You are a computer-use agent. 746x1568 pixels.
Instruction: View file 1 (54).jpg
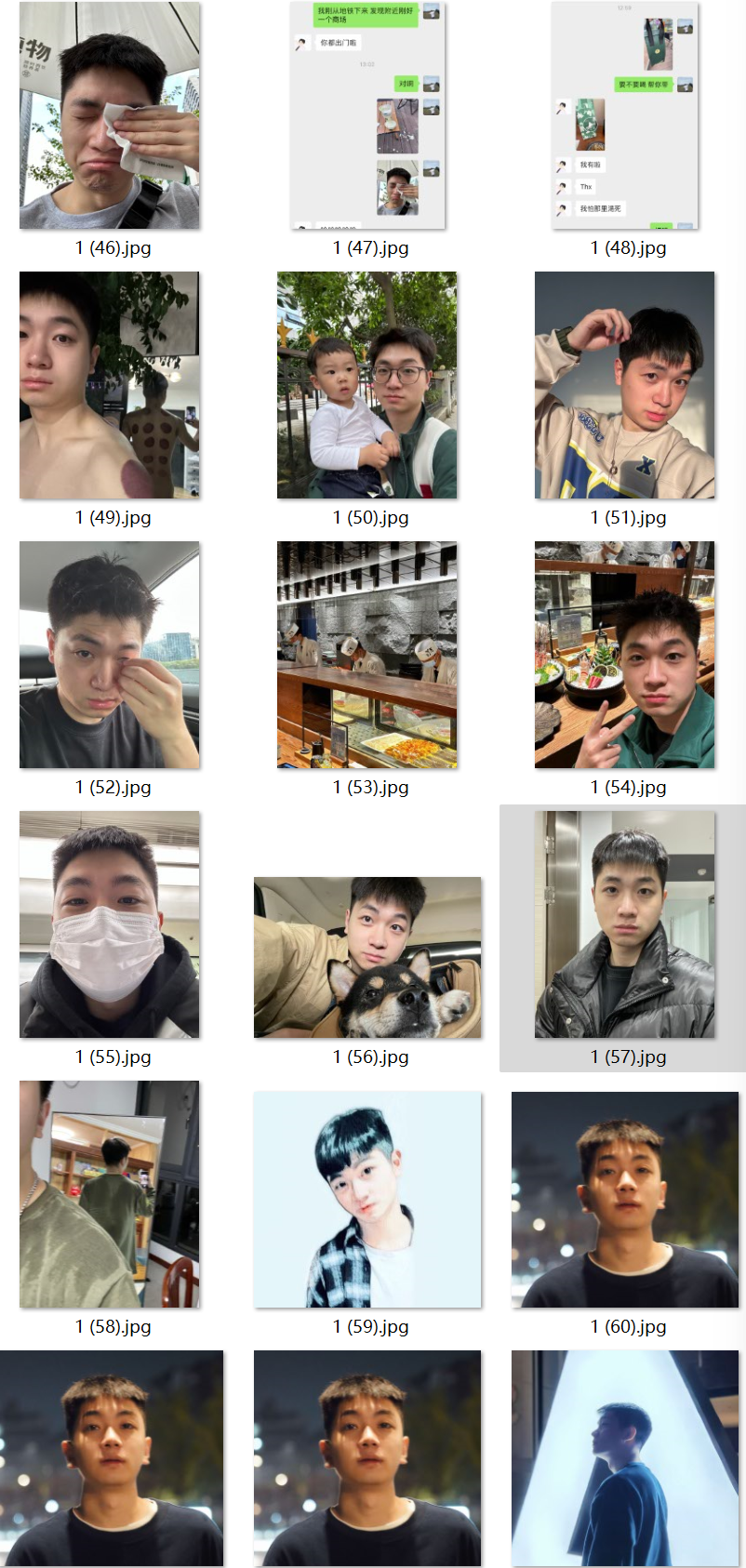(625, 655)
